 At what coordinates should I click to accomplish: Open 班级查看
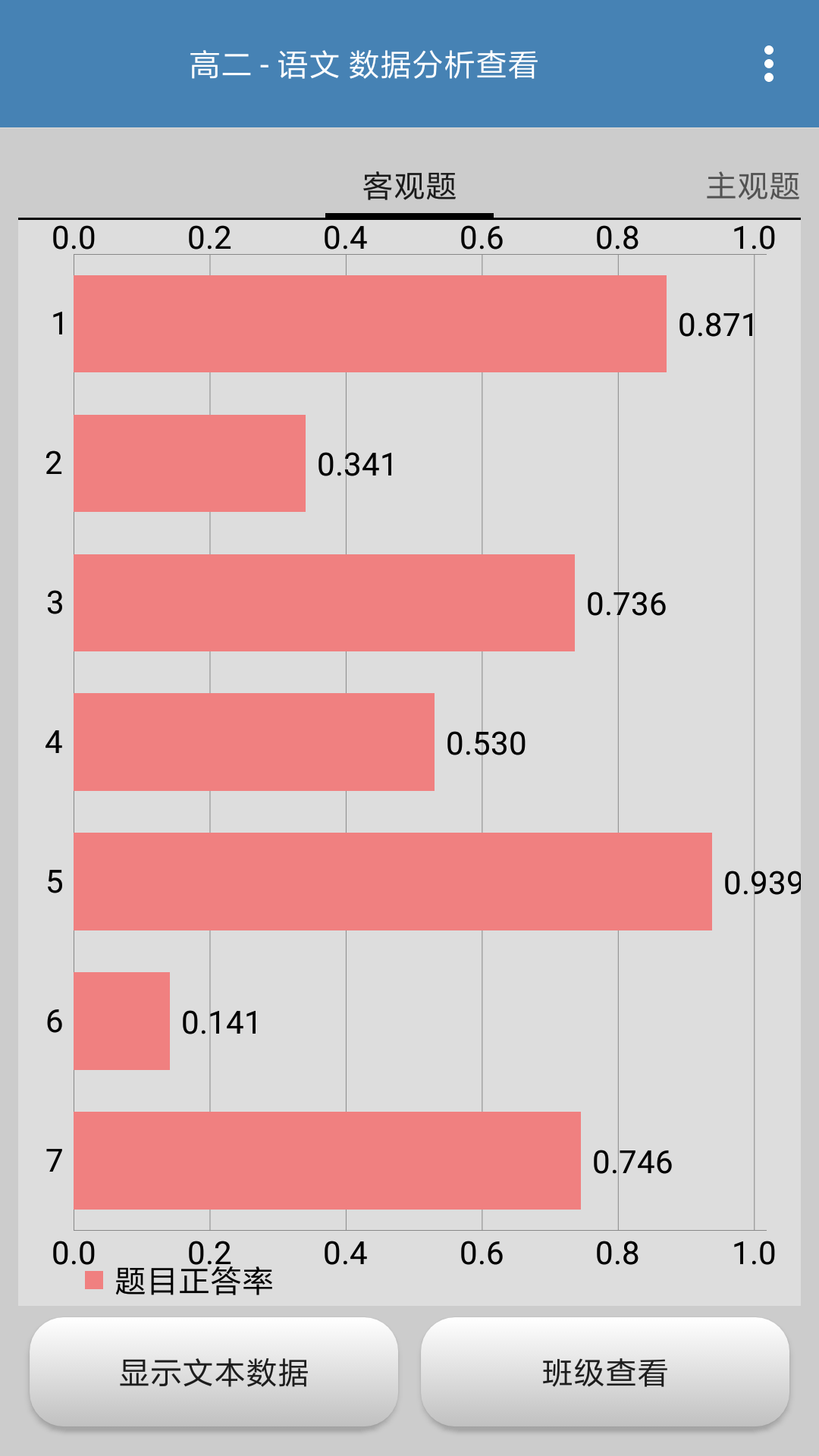pos(604,1373)
